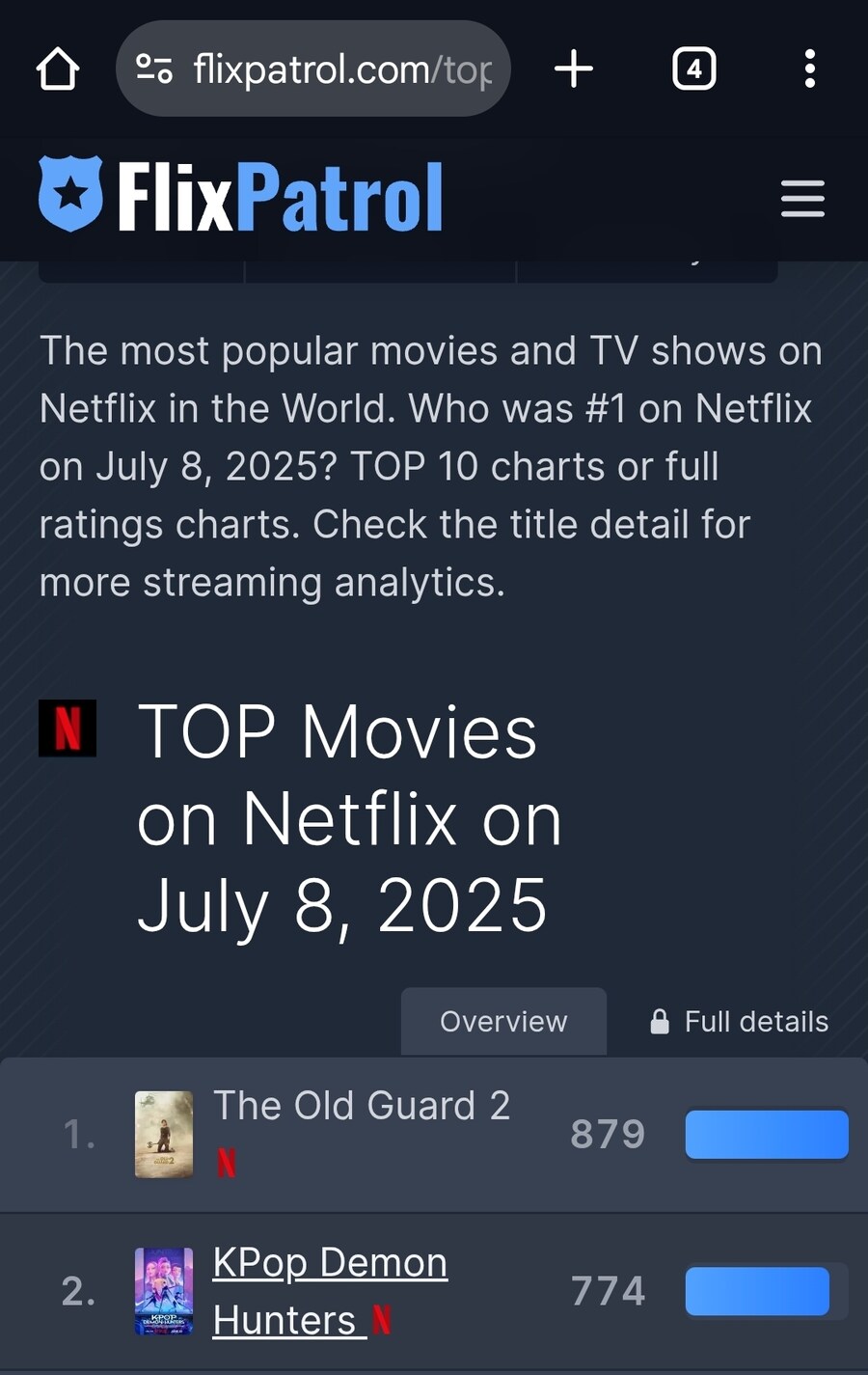Open the FlixPatrol hamburger menu
Screen dimensions: 868x1375
pos(802,198)
